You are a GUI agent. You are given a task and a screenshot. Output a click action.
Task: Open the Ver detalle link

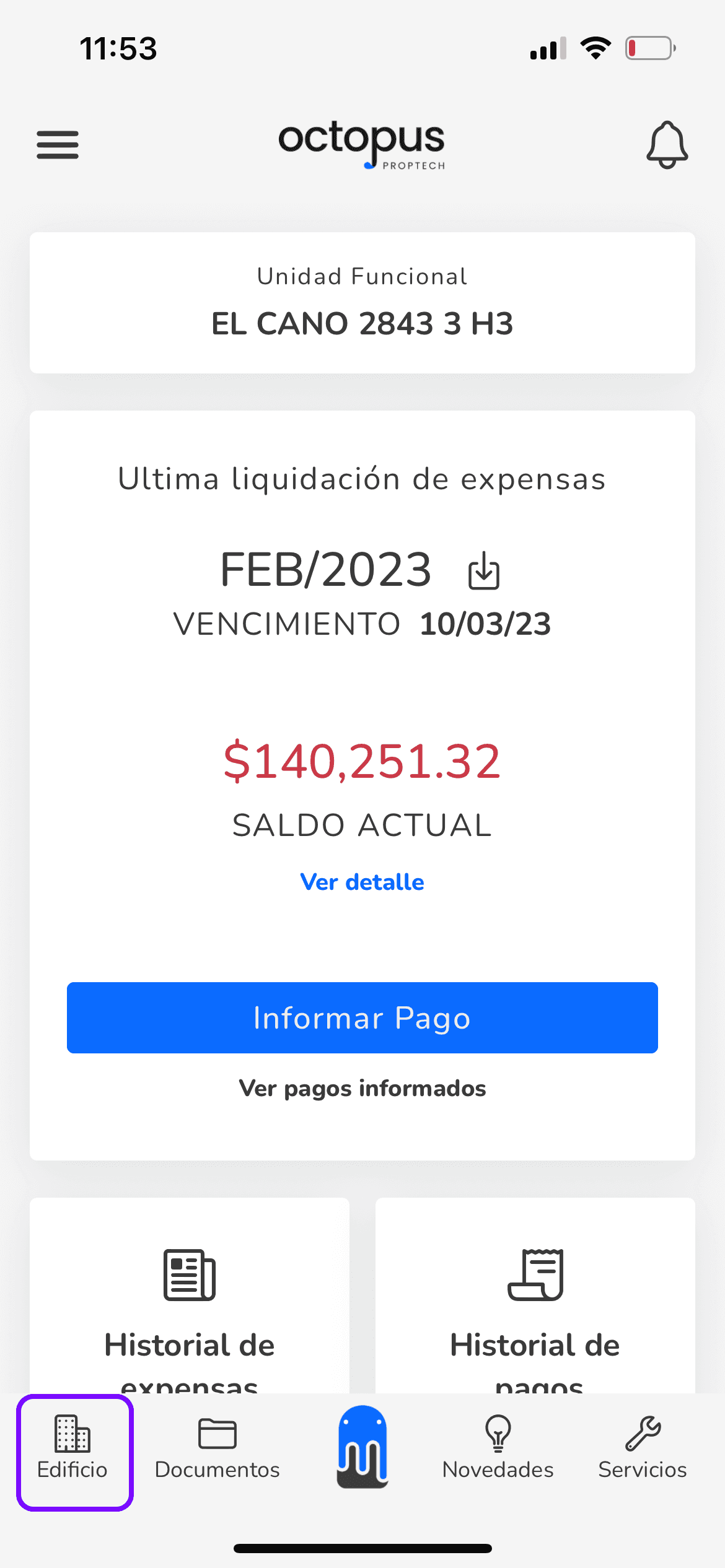click(x=362, y=882)
